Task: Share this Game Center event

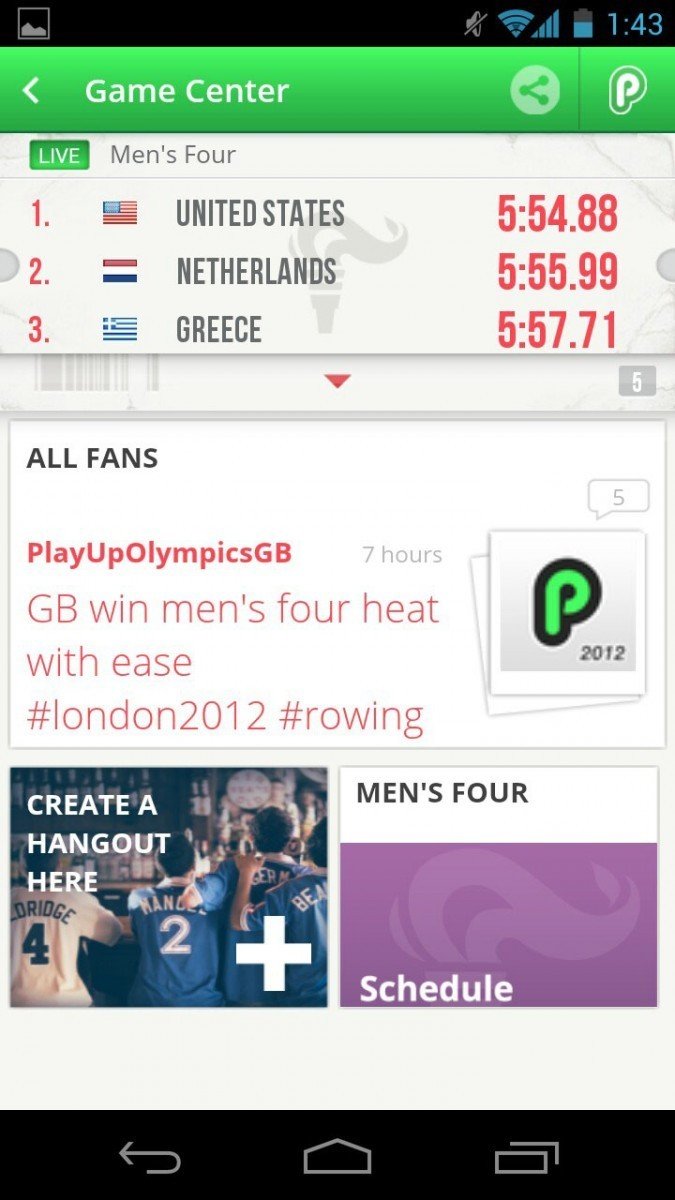Action: 535,91
